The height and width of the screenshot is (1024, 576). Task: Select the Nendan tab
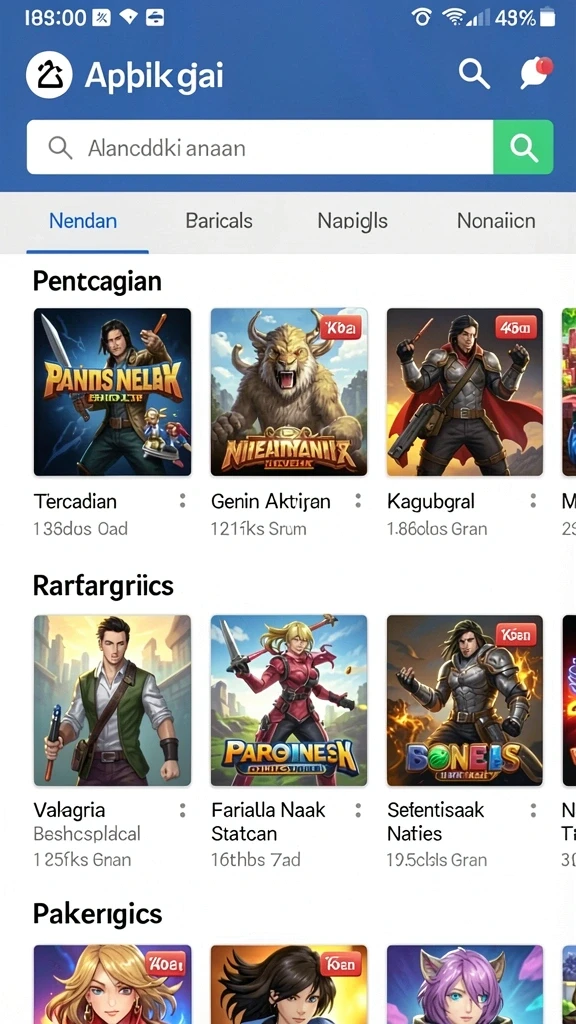pos(83,221)
